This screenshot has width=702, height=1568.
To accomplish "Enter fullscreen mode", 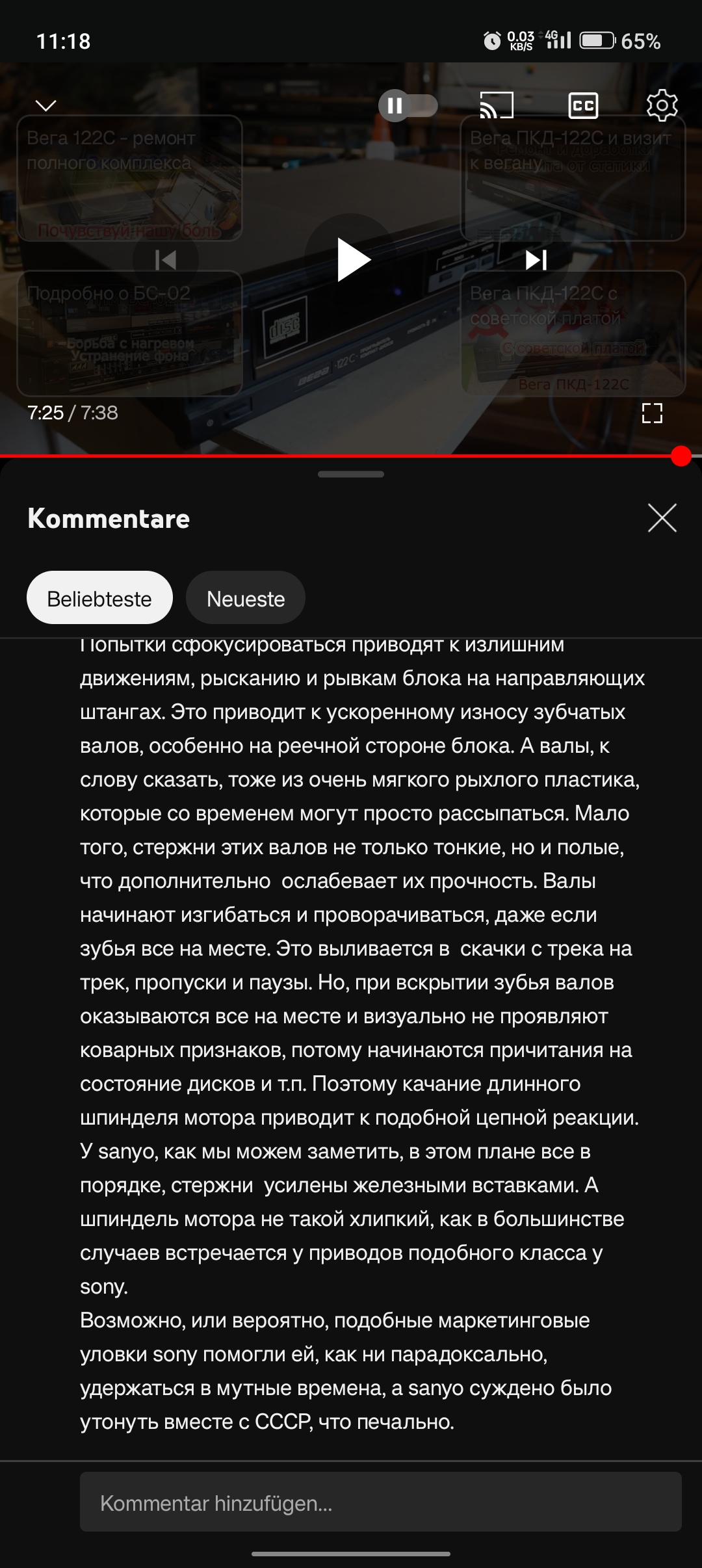I will click(x=652, y=413).
